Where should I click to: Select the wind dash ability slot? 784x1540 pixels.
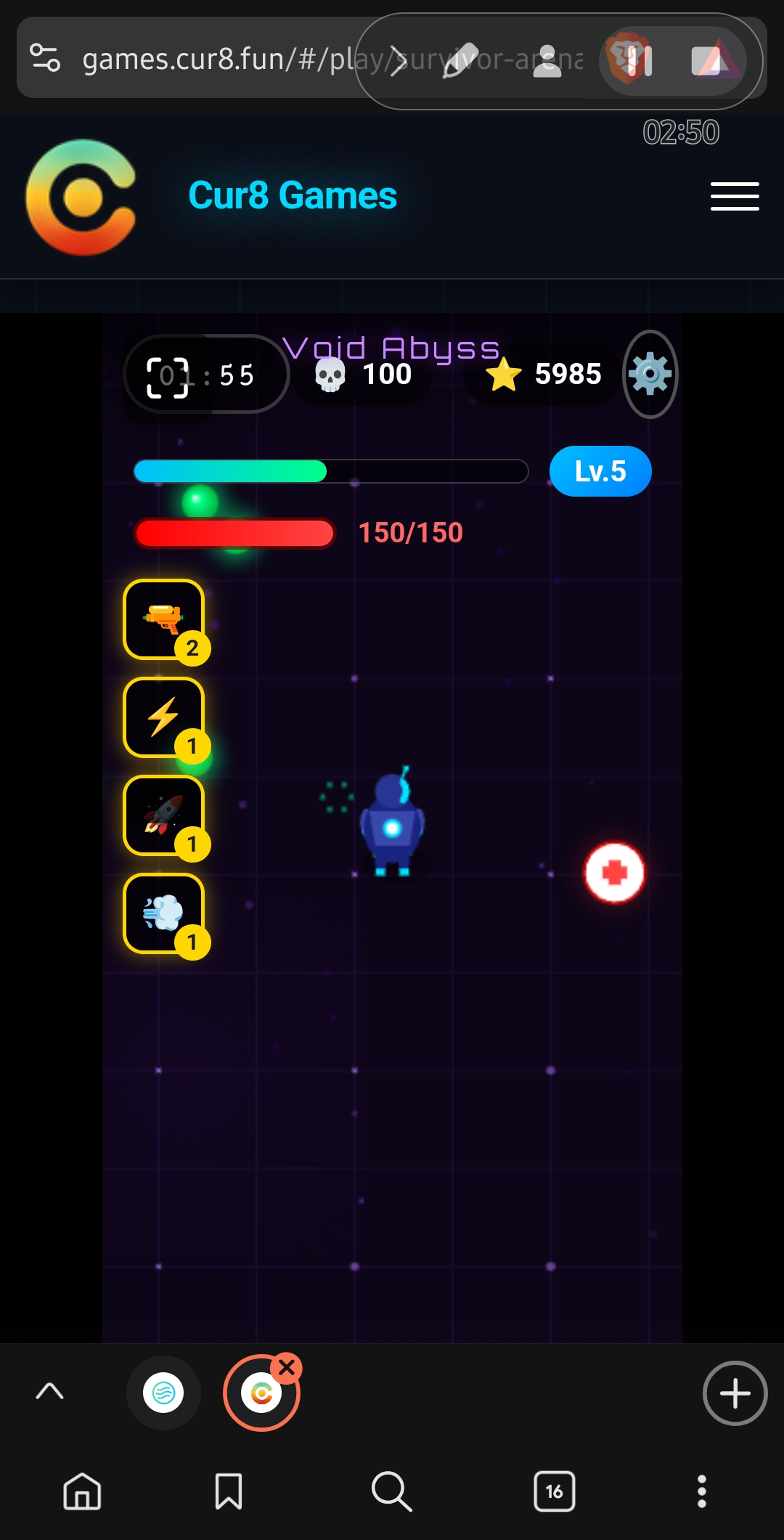tap(164, 913)
